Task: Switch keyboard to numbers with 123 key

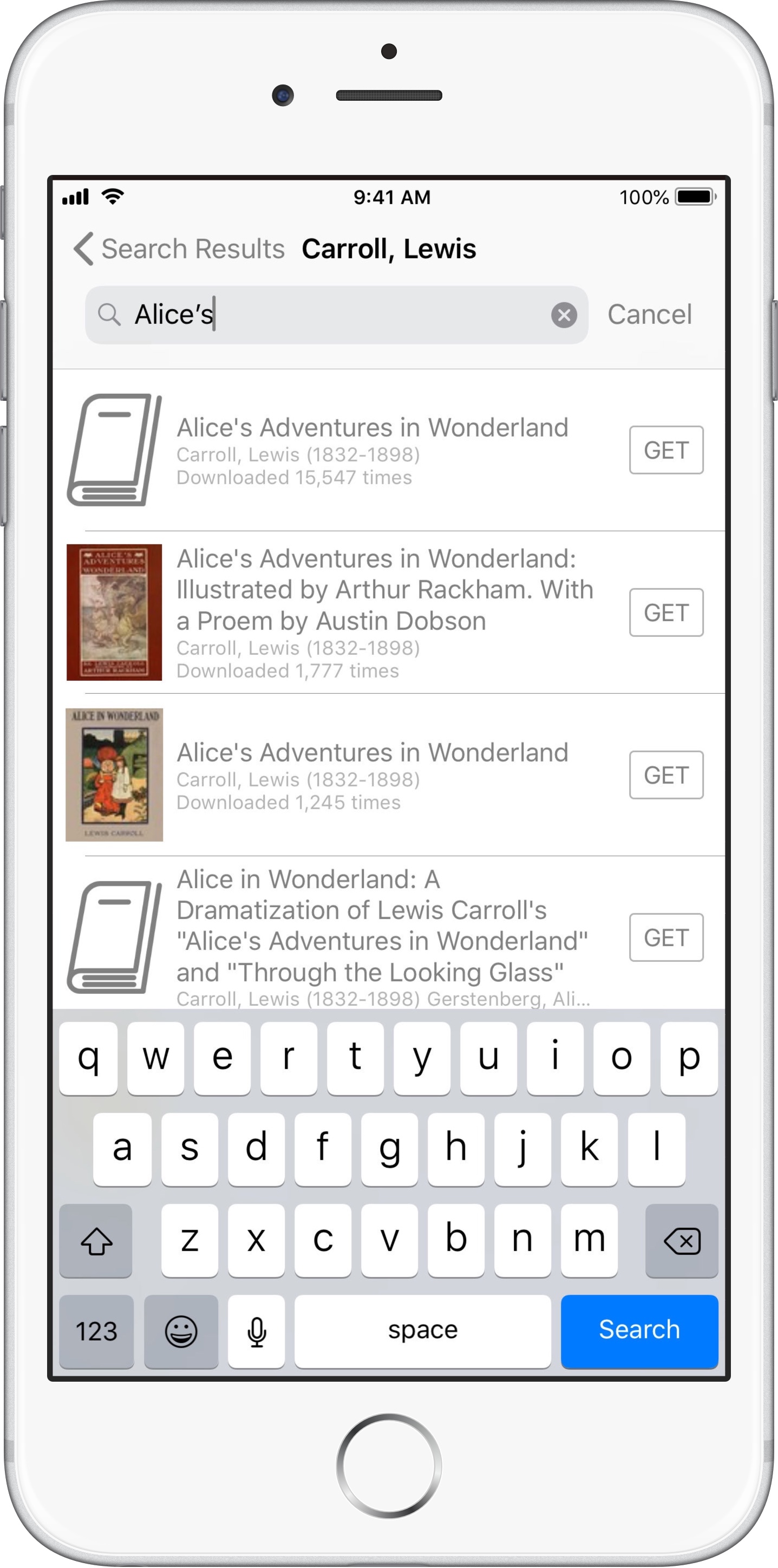Action: click(96, 1331)
